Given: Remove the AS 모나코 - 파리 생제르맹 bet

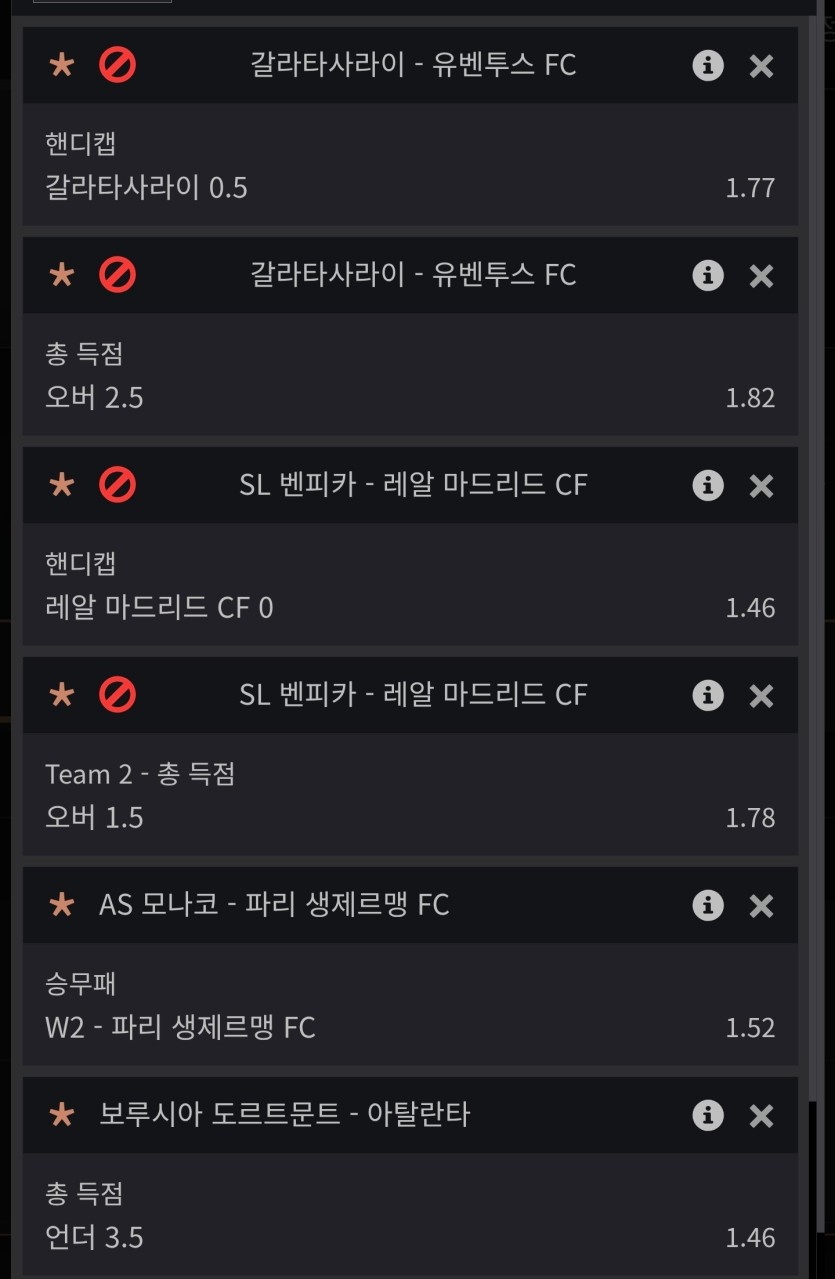Looking at the screenshot, I should 761,906.
